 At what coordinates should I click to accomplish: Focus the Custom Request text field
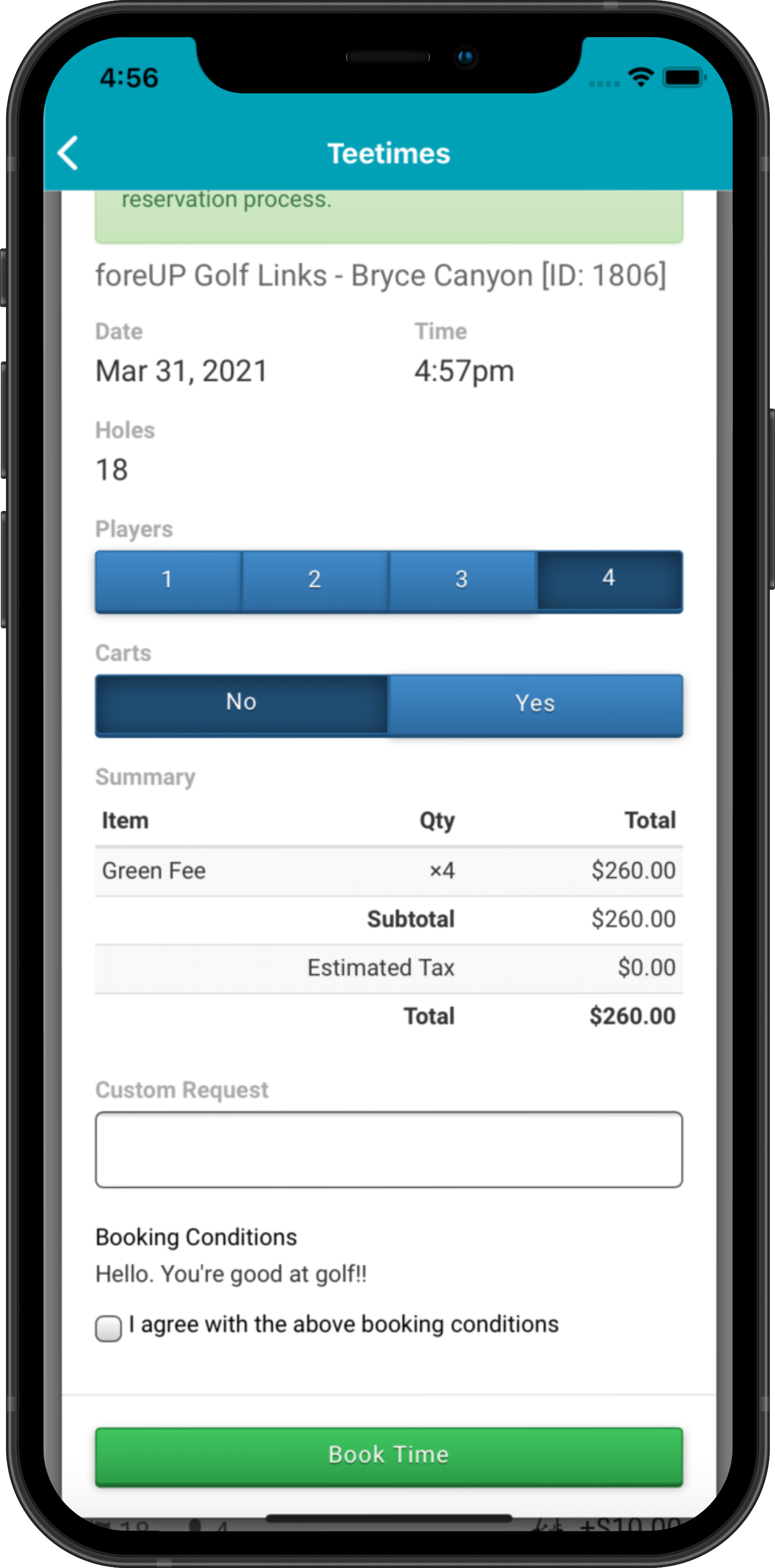(389, 1149)
